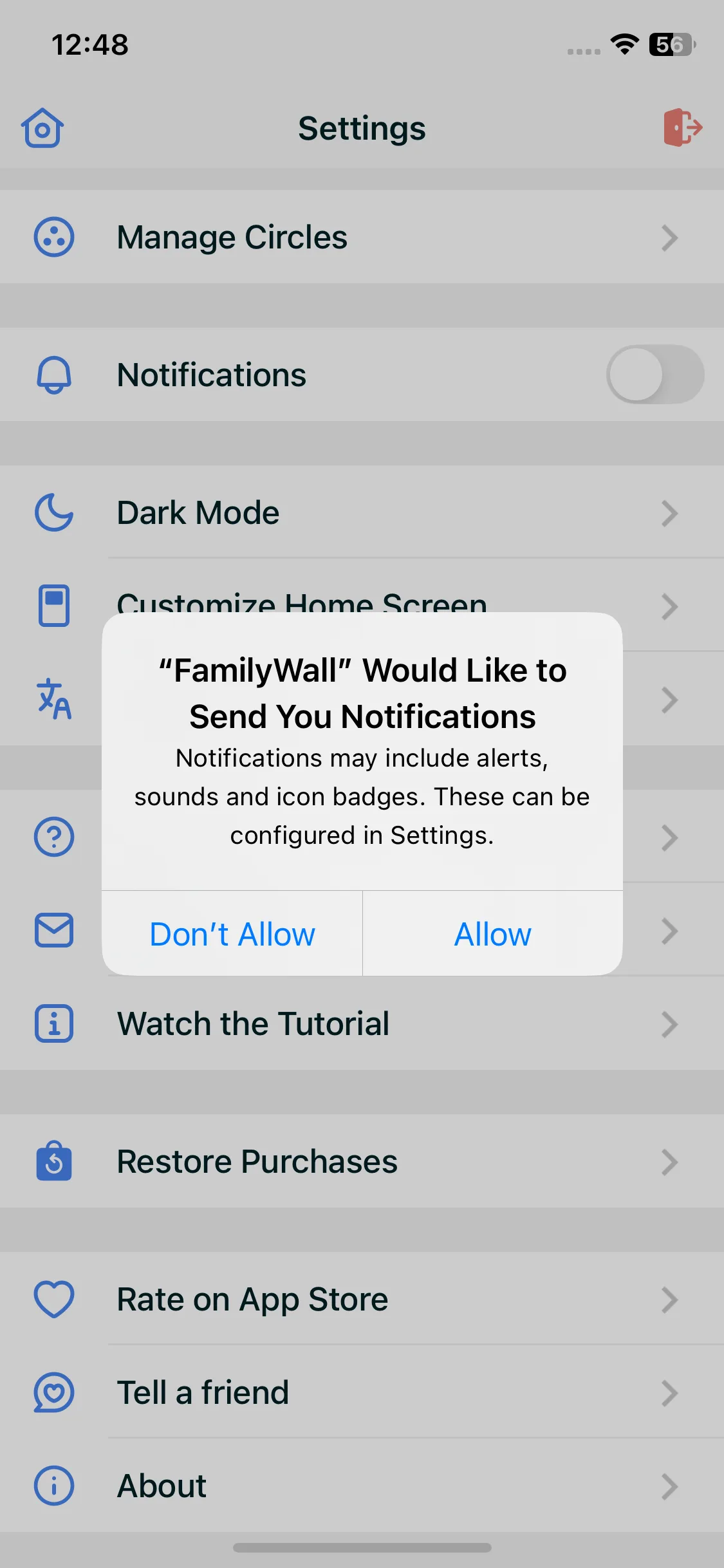Screen dimensions: 724x1568
Task: Open Dark Mode settings
Action: pos(362,512)
